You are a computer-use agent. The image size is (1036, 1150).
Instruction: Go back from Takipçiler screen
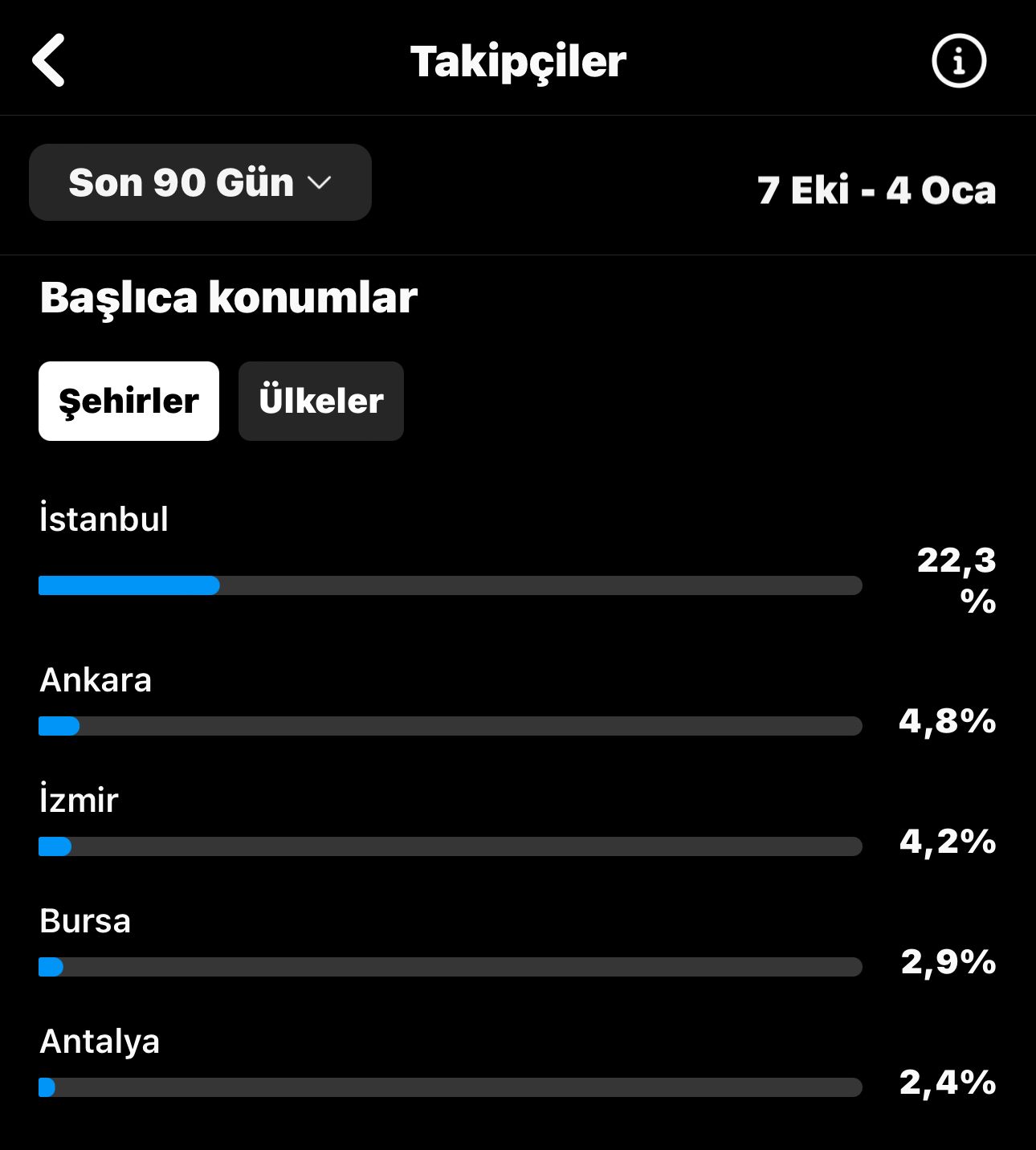(x=48, y=60)
